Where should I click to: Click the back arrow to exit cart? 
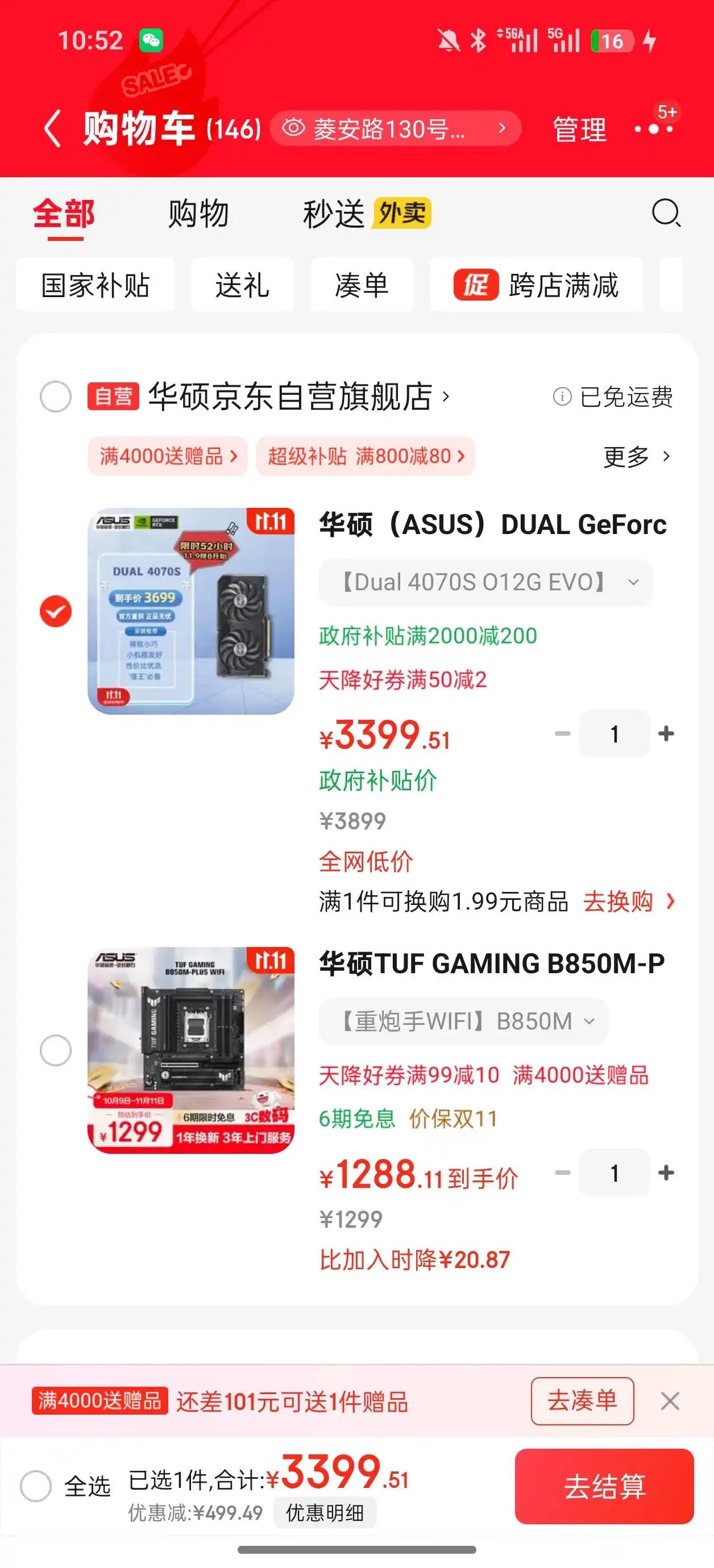(53, 128)
